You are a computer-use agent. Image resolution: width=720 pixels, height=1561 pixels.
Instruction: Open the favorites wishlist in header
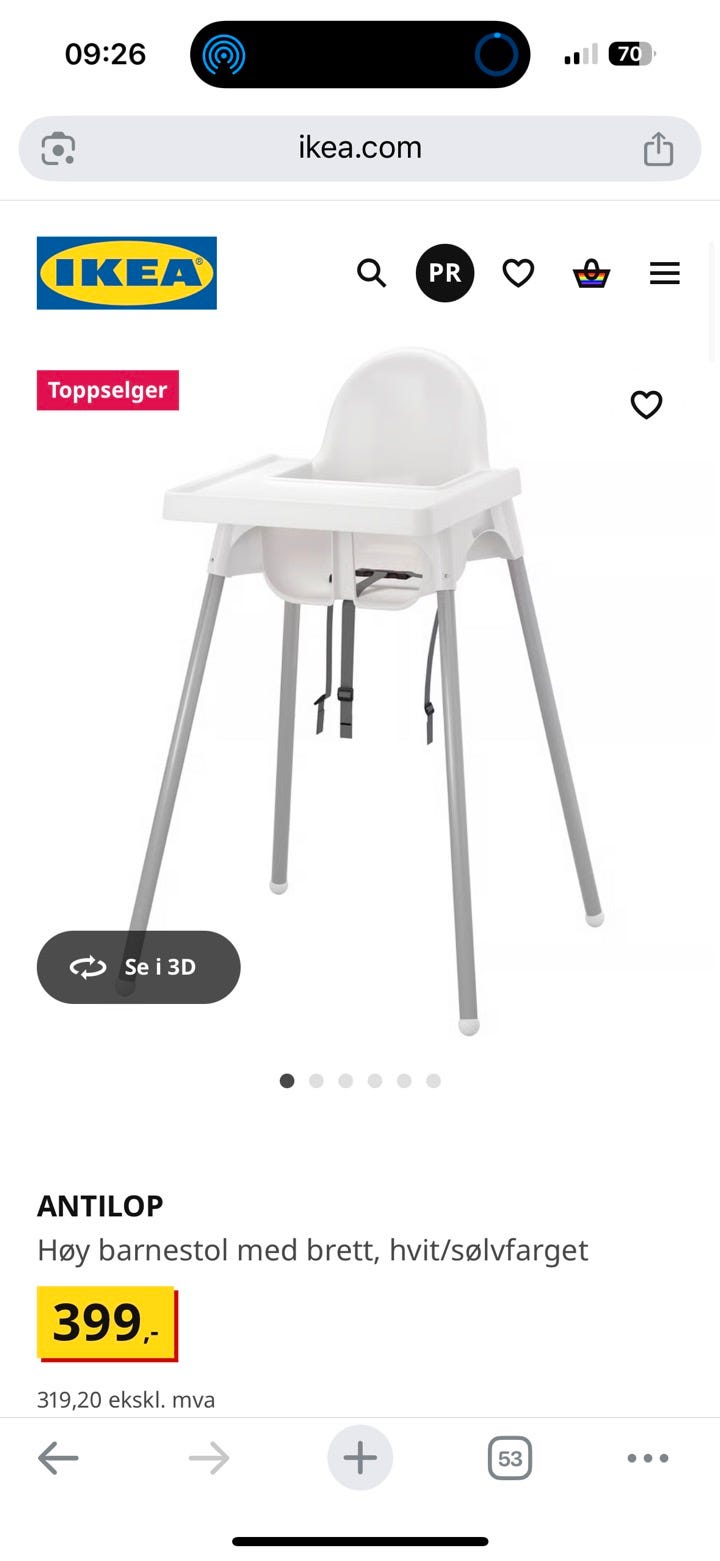point(518,273)
